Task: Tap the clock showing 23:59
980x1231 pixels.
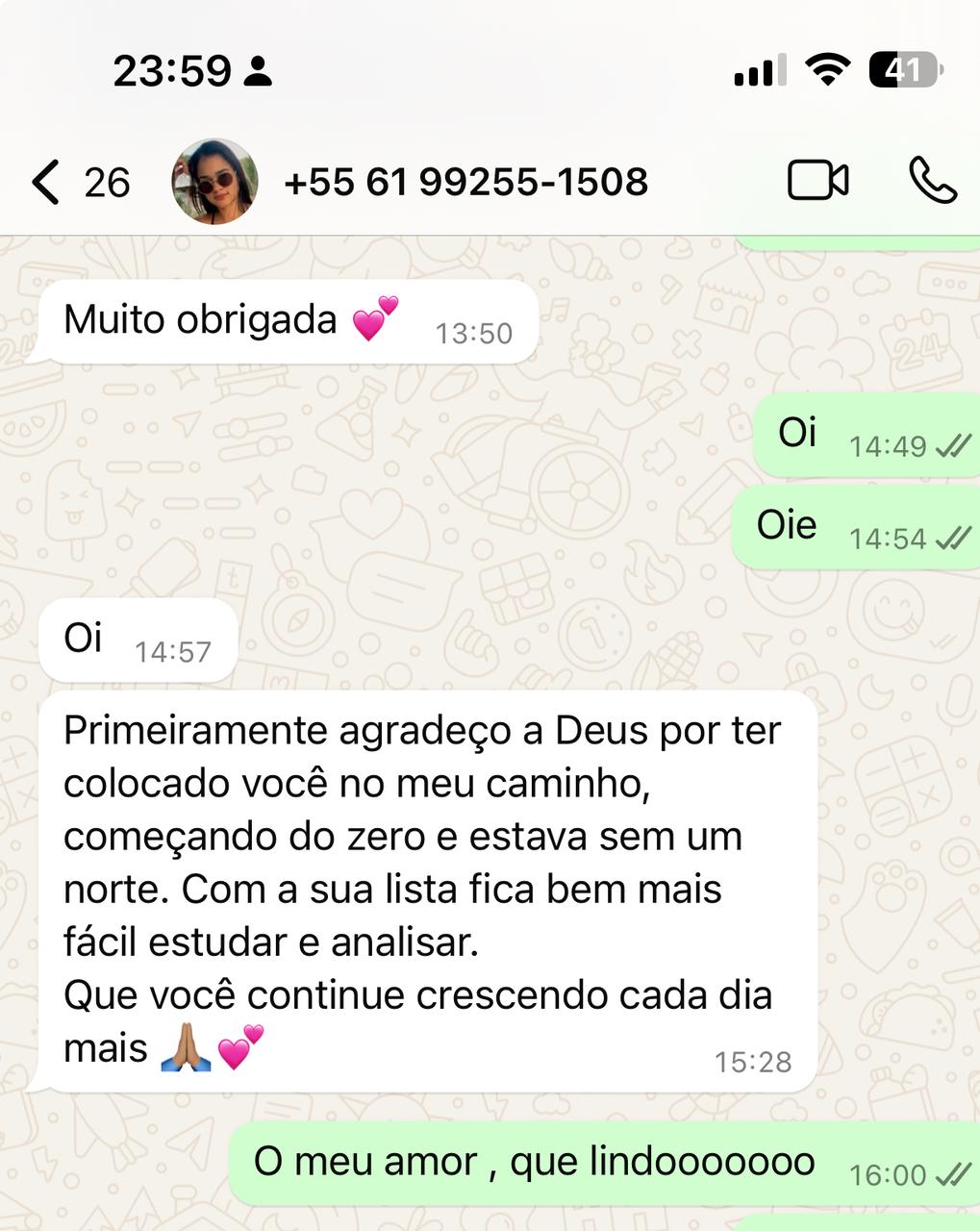Action: pyautogui.click(x=171, y=69)
